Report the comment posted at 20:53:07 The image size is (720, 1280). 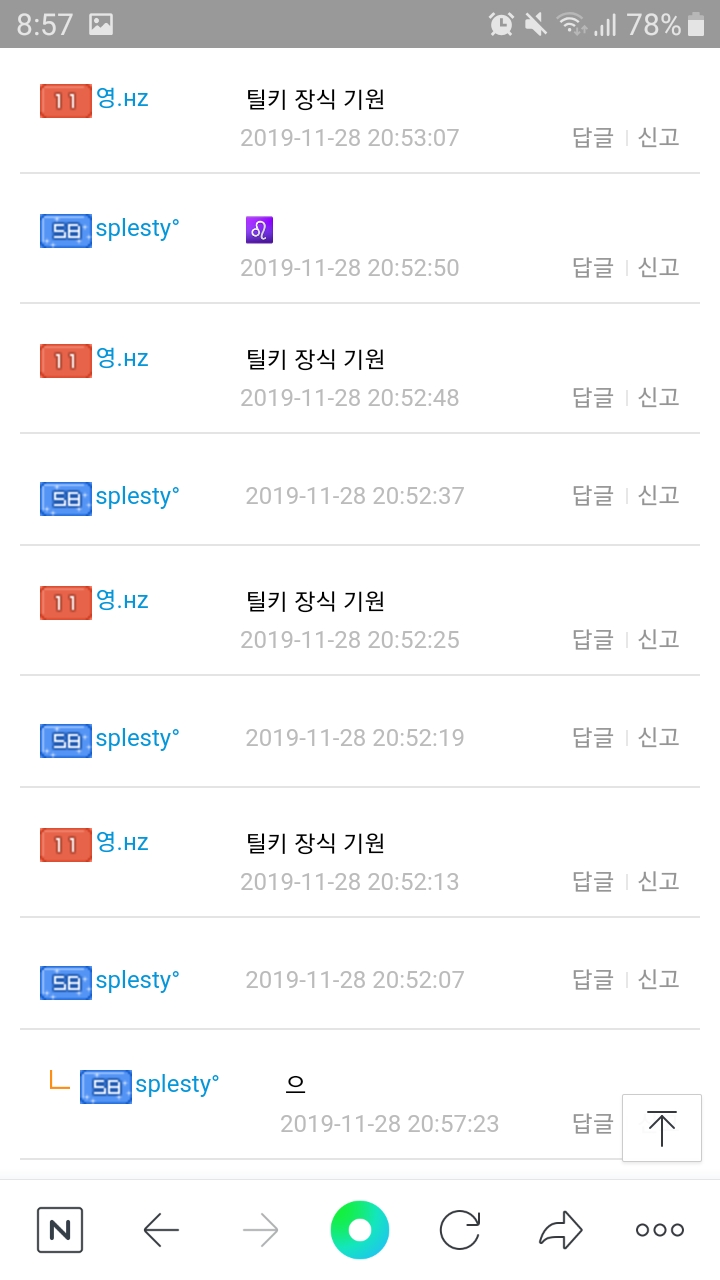point(659,137)
